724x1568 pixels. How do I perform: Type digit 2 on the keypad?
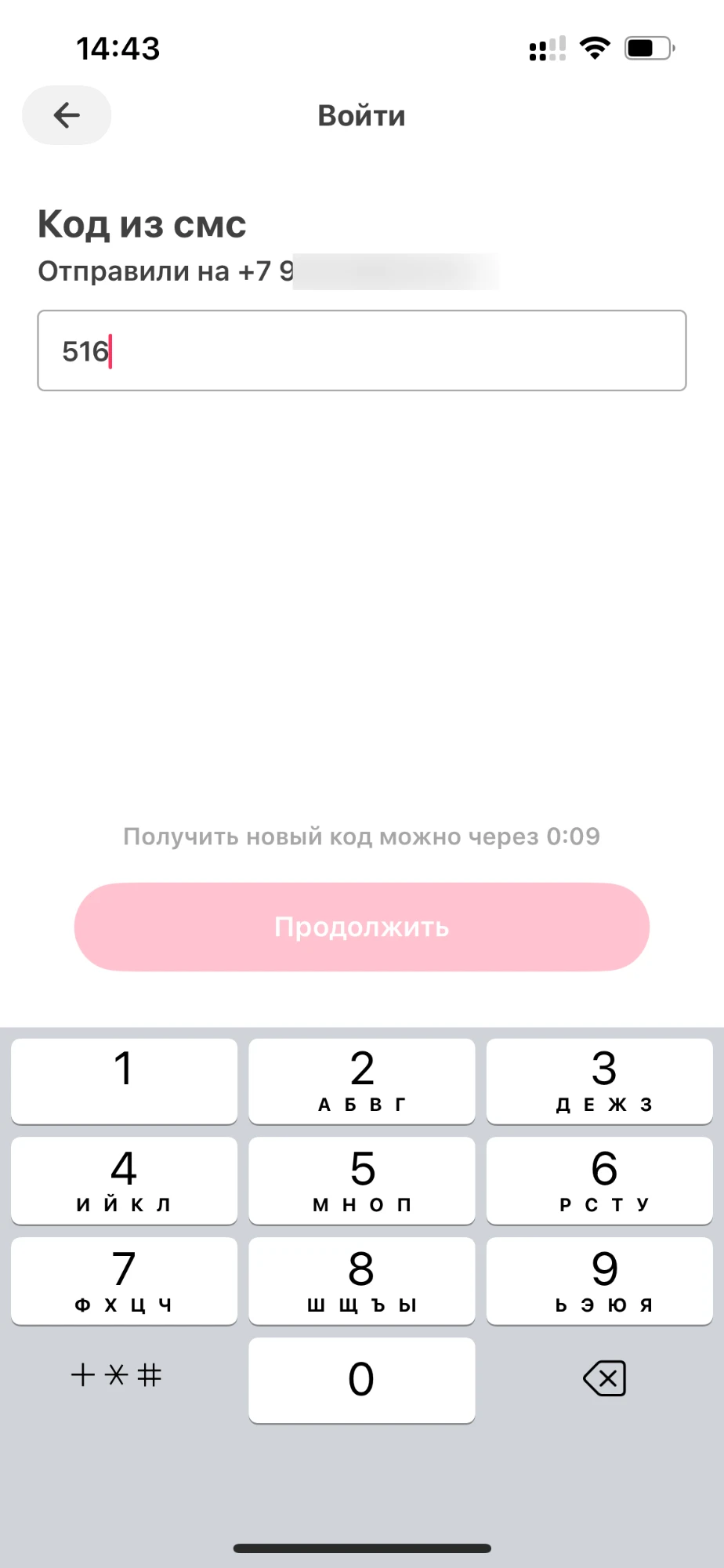pos(361,1080)
